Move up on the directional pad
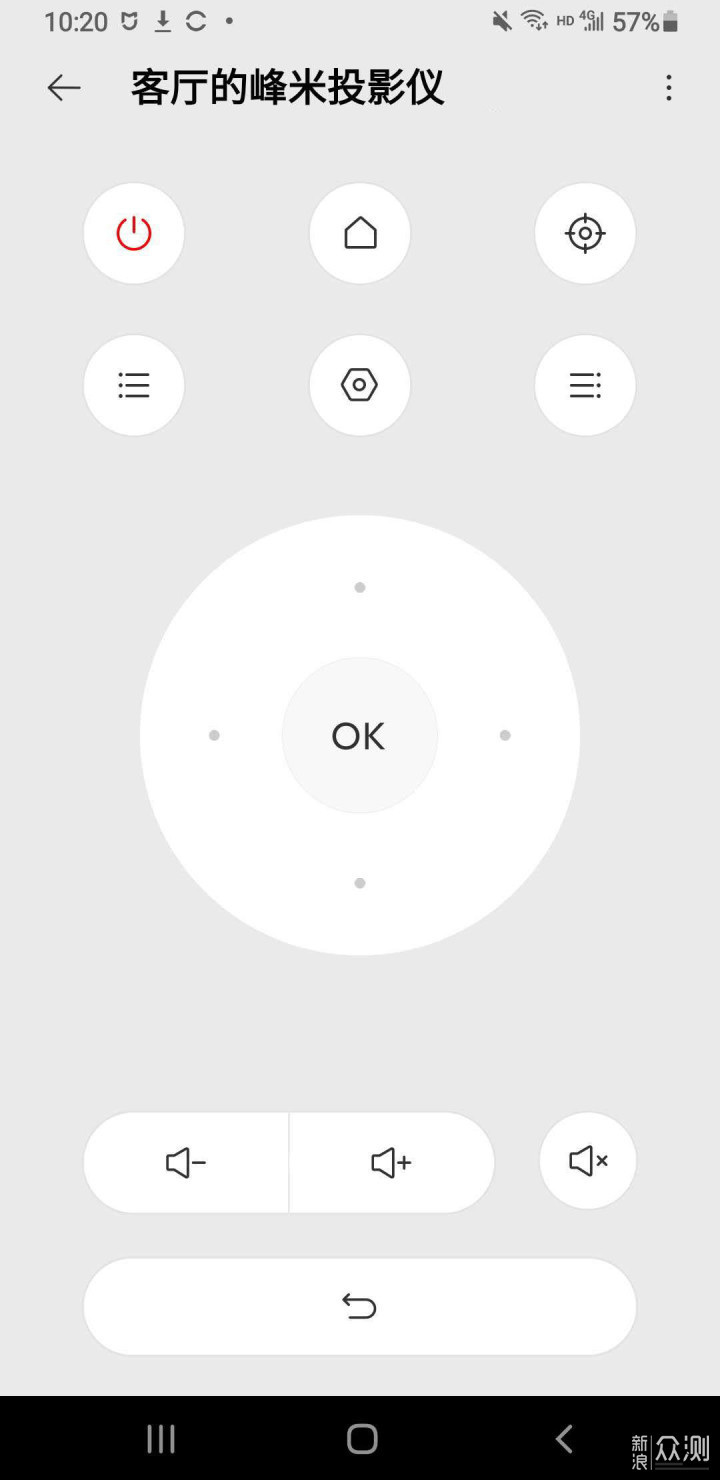 pyautogui.click(x=360, y=587)
